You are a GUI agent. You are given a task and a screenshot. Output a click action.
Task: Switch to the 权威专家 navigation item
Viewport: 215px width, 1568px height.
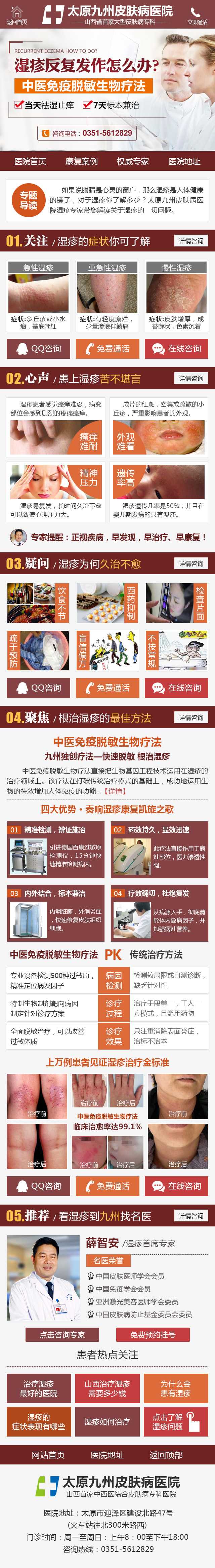[133, 161]
